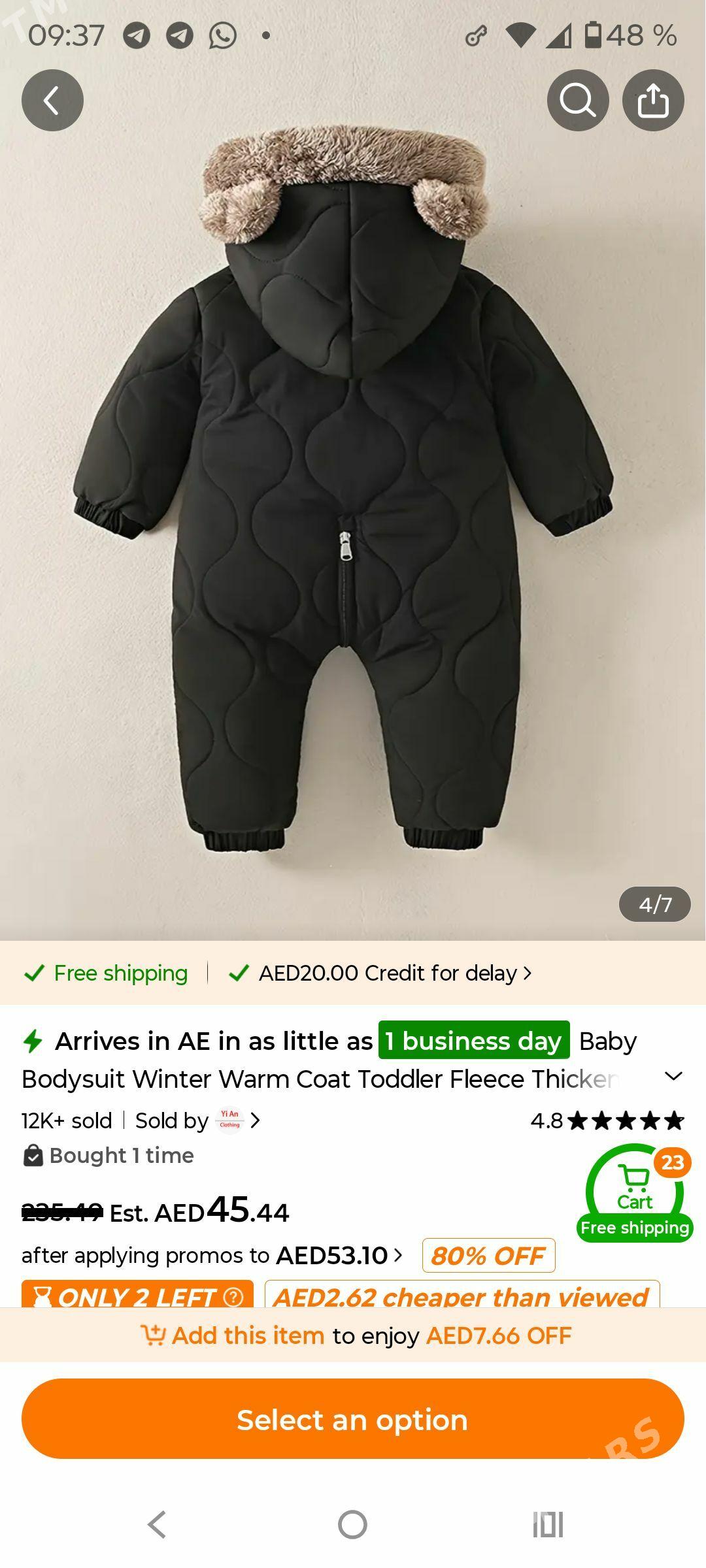Screen dimensions: 706x1568
Task: Share this product
Action: (x=653, y=101)
